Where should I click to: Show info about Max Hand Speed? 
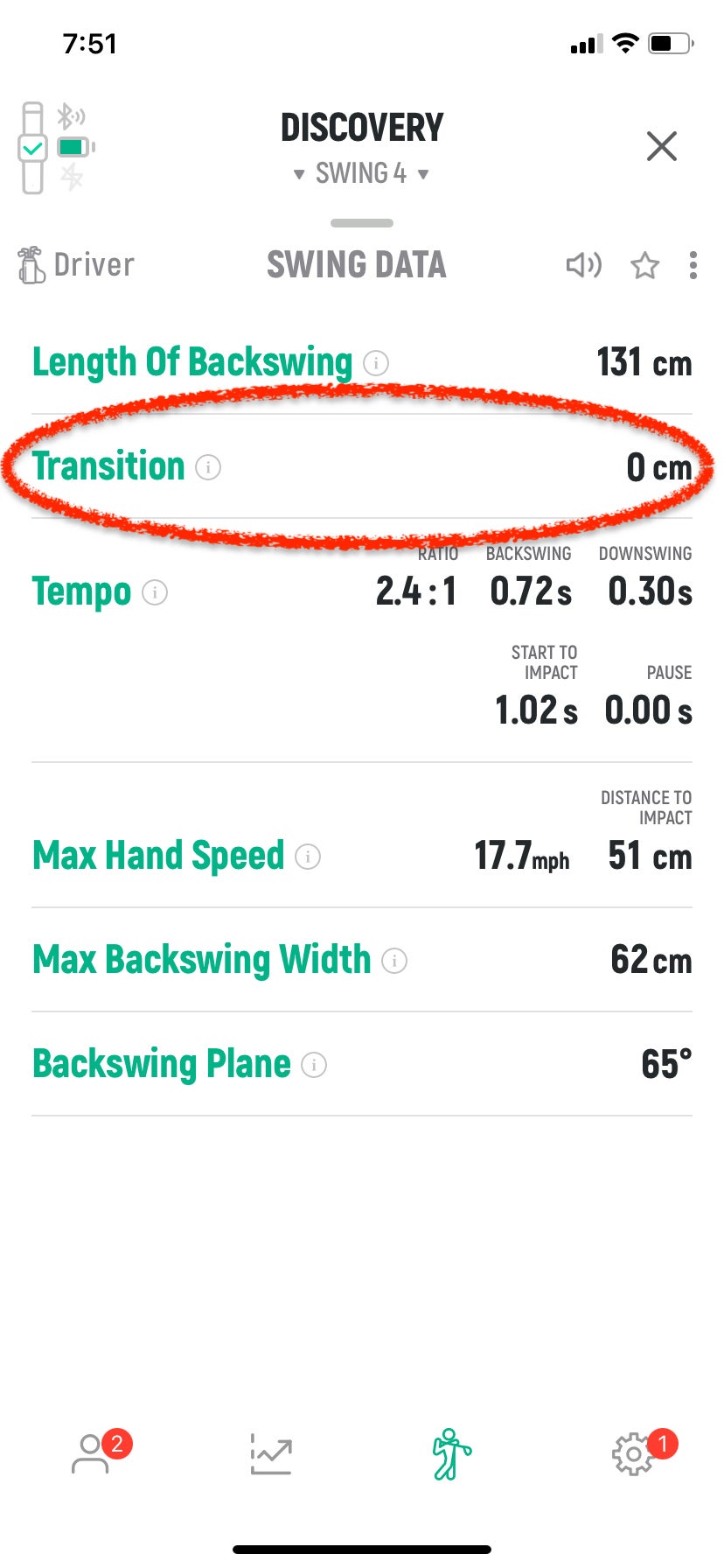point(308,857)
